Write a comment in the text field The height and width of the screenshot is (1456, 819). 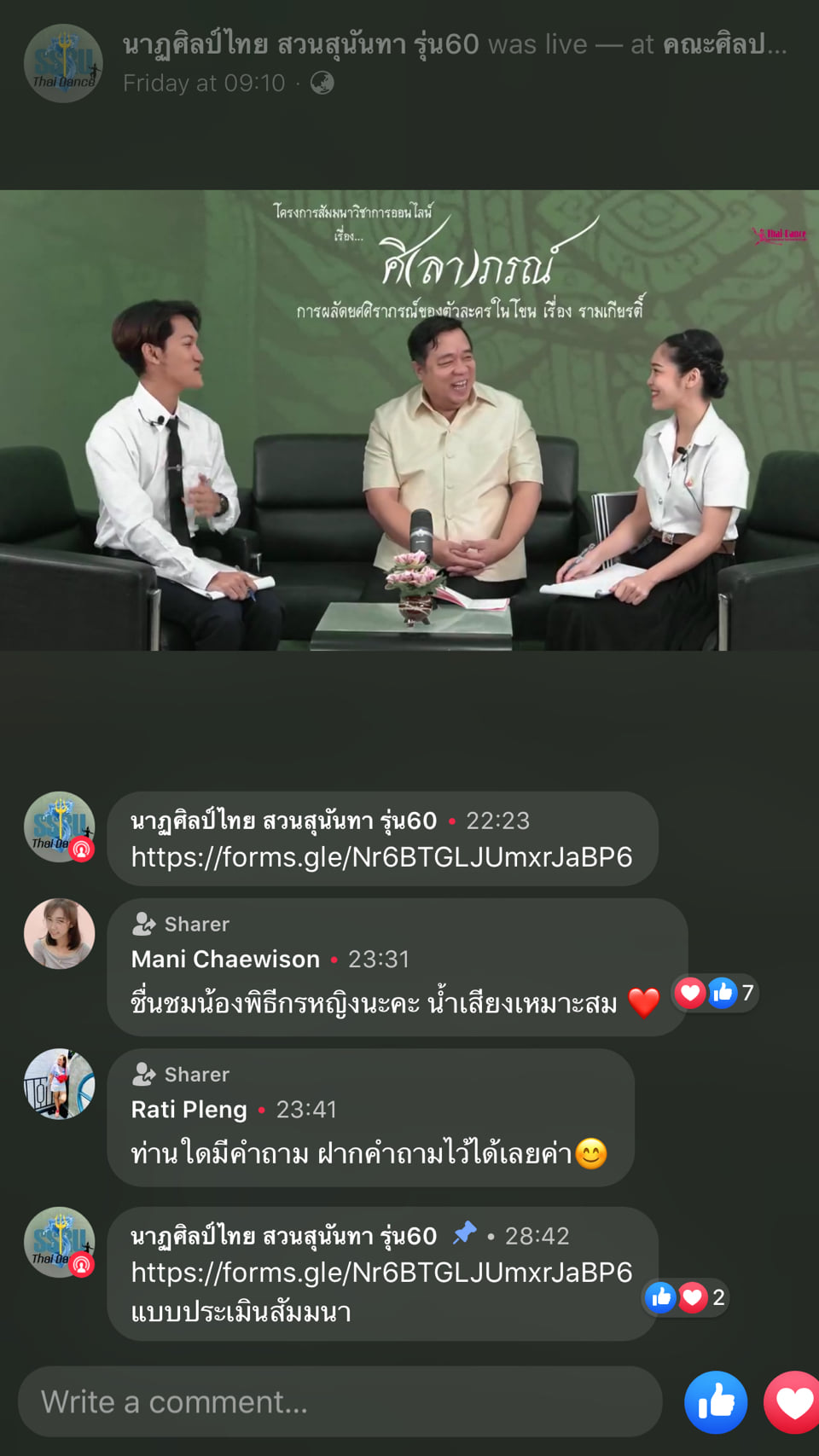340,1402
